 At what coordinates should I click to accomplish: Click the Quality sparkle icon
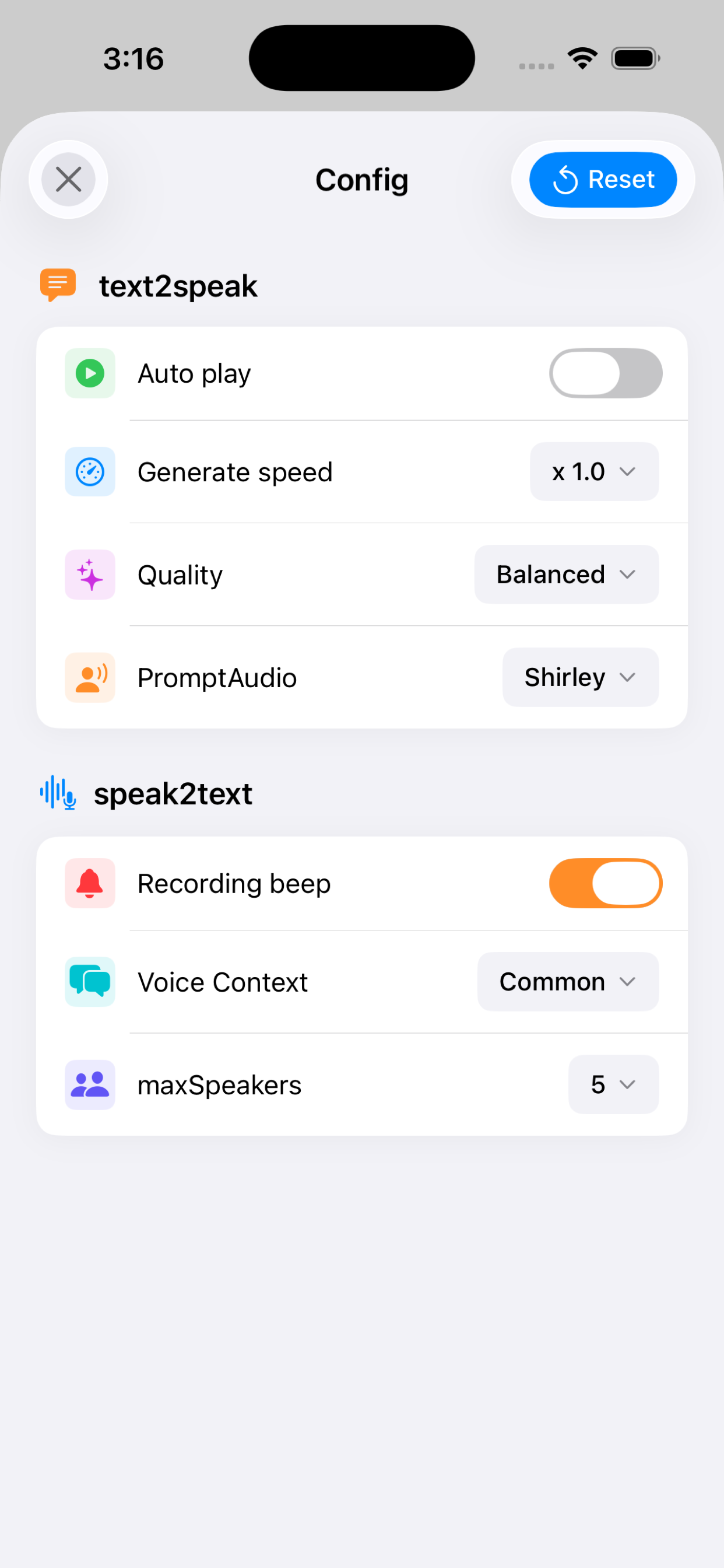click(89, 574)
